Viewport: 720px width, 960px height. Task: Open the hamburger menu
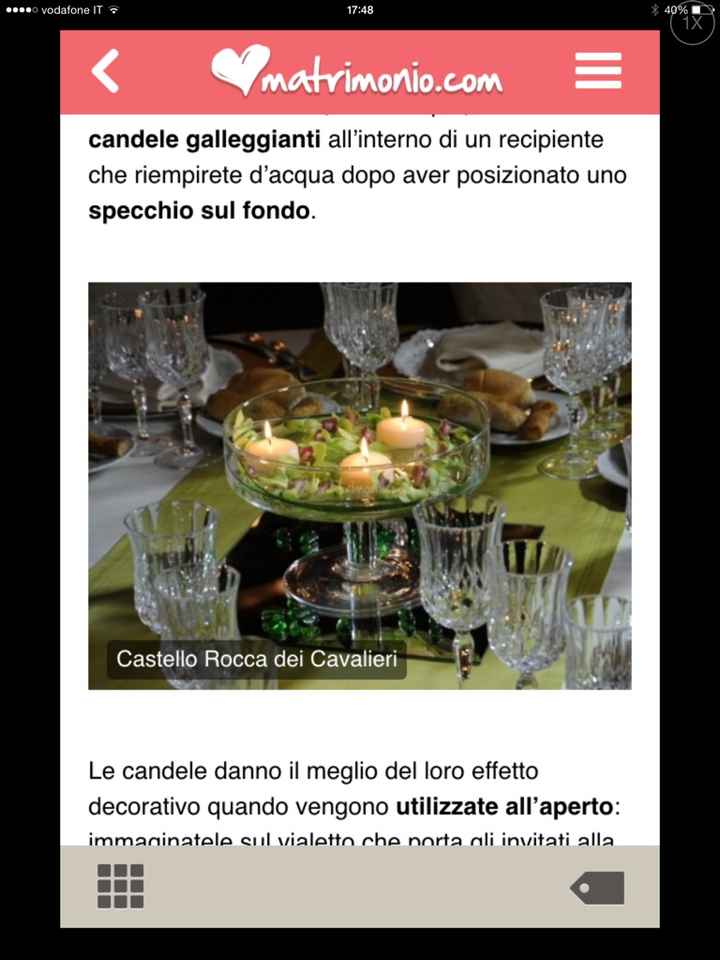[x=598, y=71]
